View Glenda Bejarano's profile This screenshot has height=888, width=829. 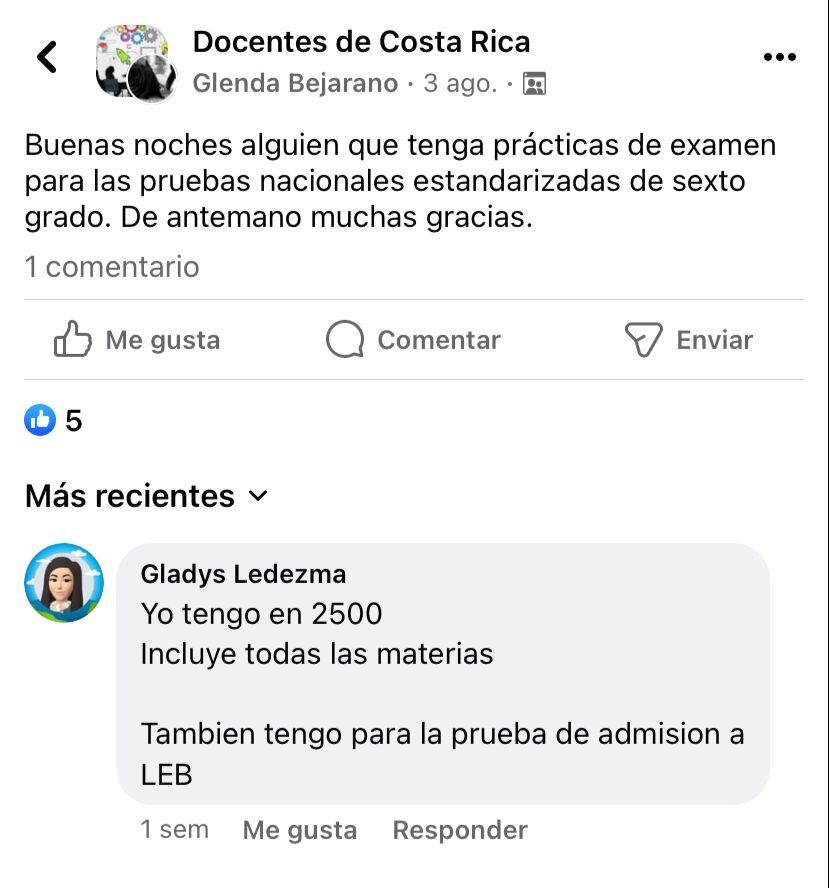[295, 84]
